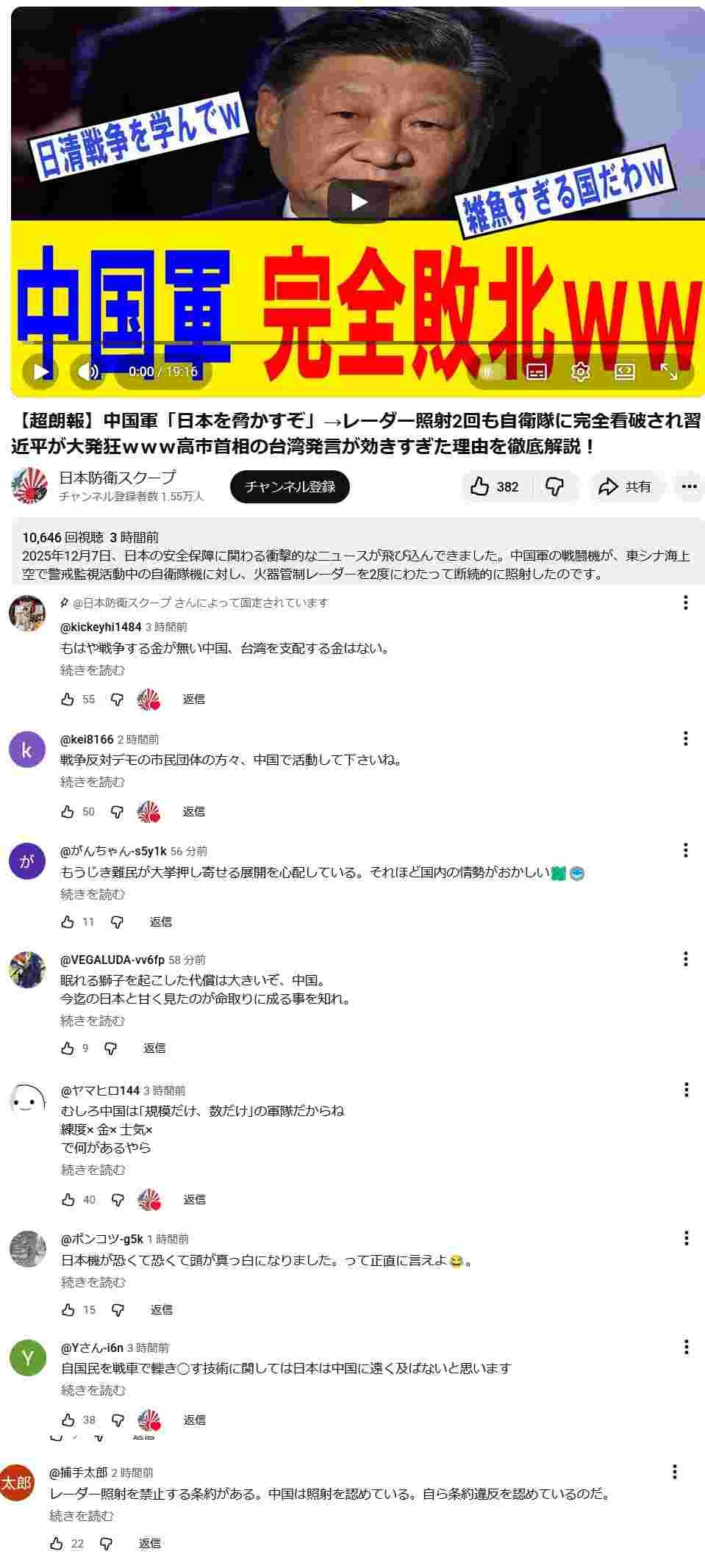Open options menu for @VEGALUDA-vv6fp's comment
This screenshot has height=1568, width=705.
685,959
